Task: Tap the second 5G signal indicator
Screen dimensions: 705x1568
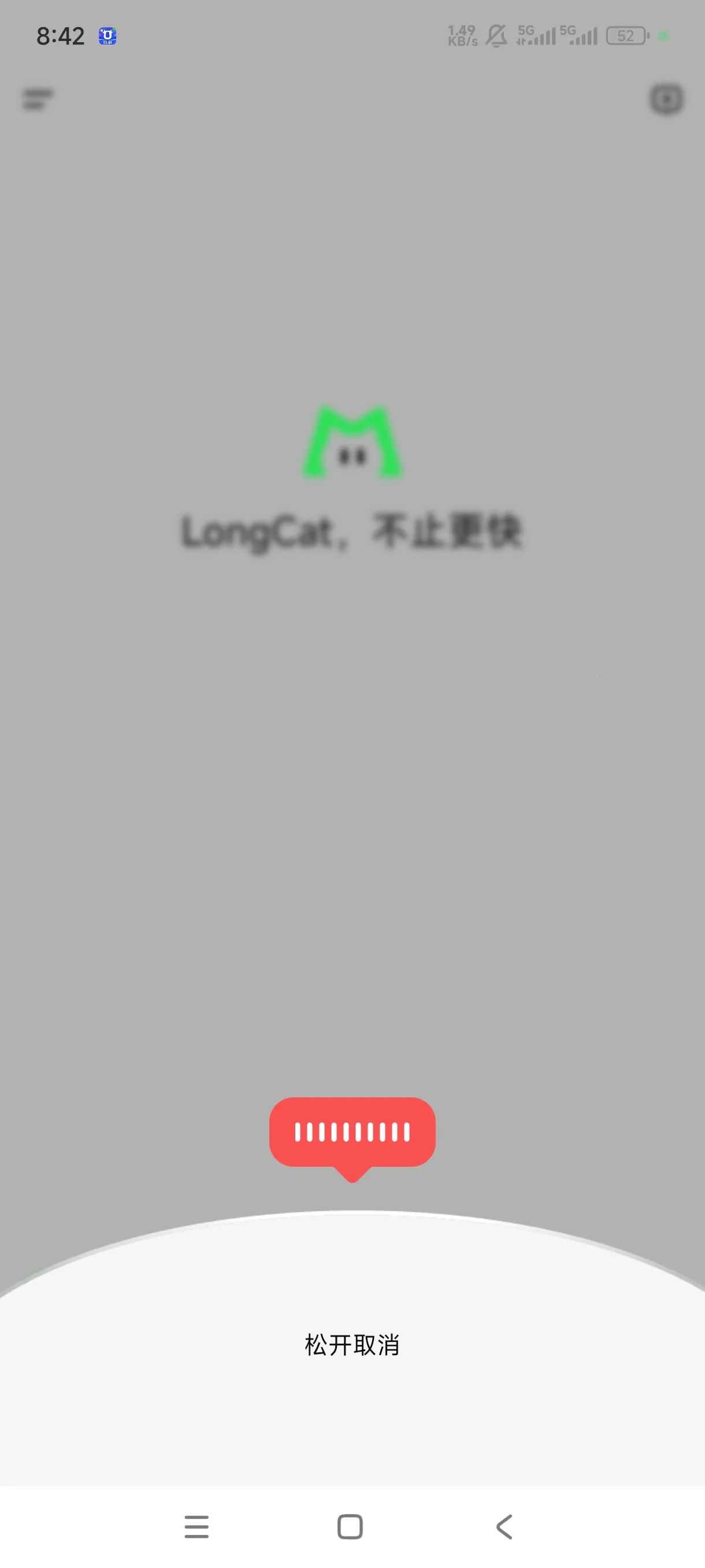Action: click(x=579, y=35)
